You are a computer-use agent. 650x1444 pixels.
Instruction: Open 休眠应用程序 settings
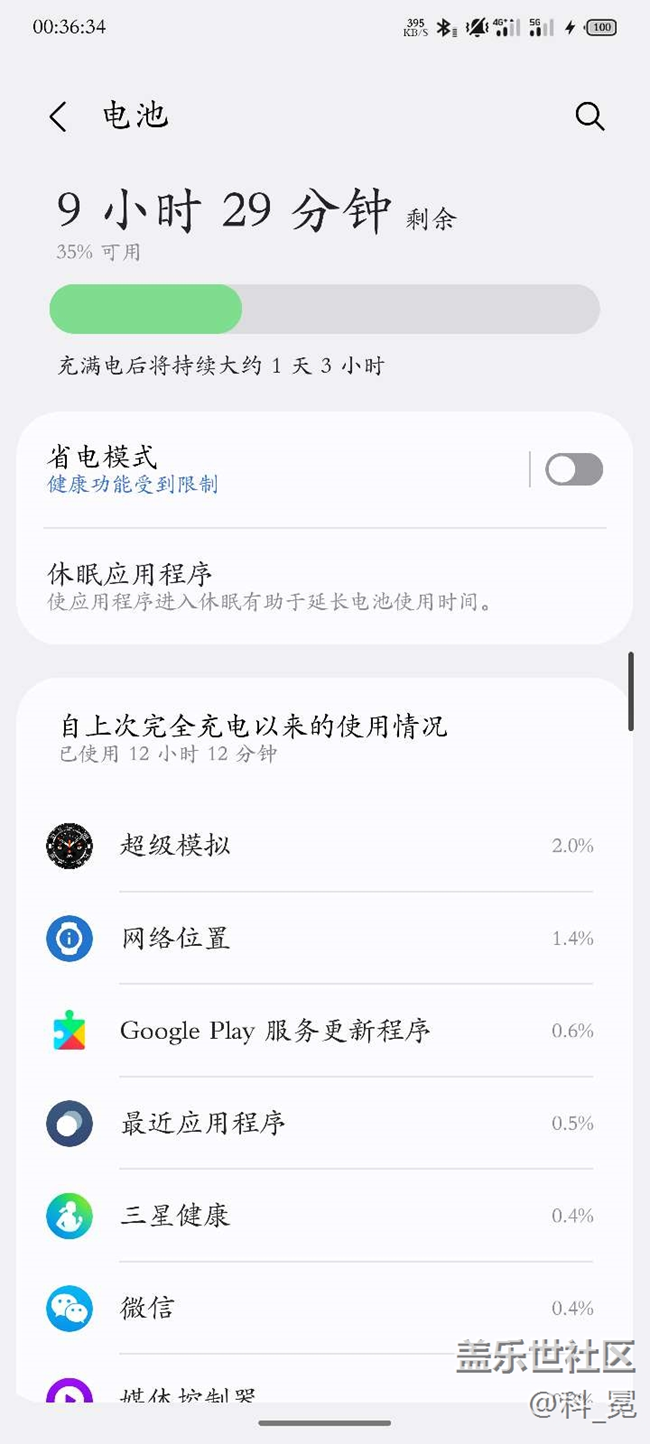[325, 586]
